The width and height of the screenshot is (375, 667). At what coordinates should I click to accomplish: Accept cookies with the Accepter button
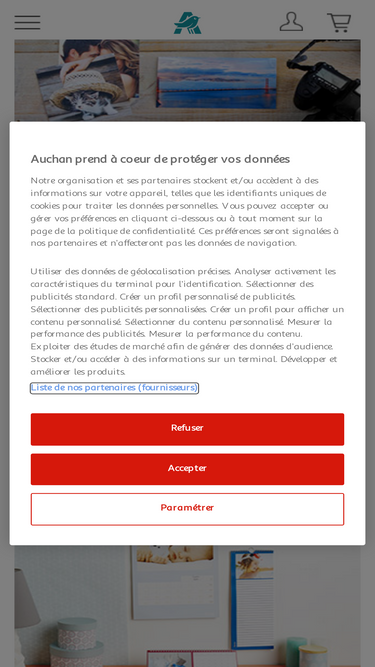[187, 469]
